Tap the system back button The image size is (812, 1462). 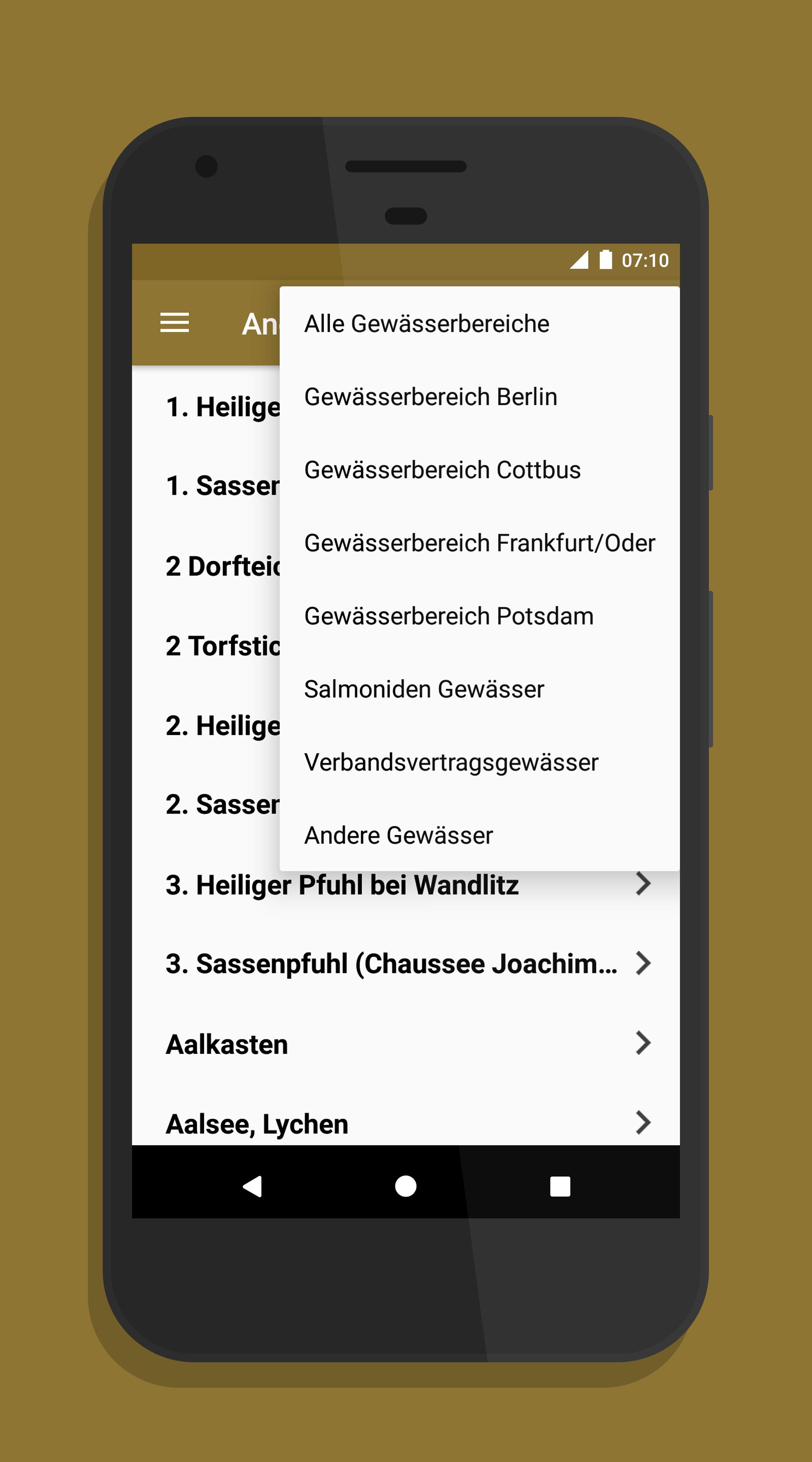coord(252,1186)
